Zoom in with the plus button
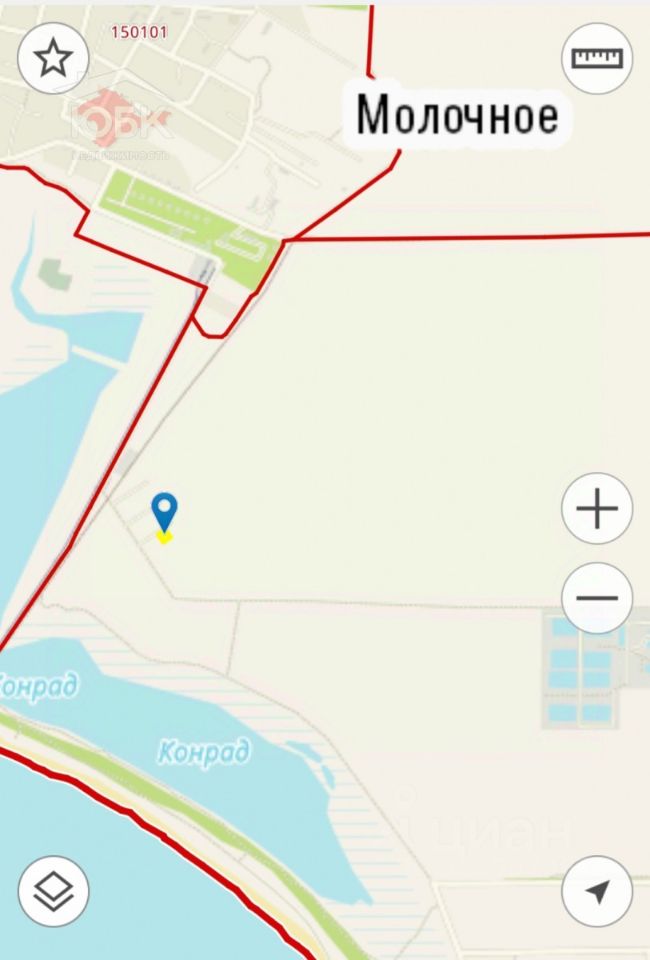 tap(597, 510)
